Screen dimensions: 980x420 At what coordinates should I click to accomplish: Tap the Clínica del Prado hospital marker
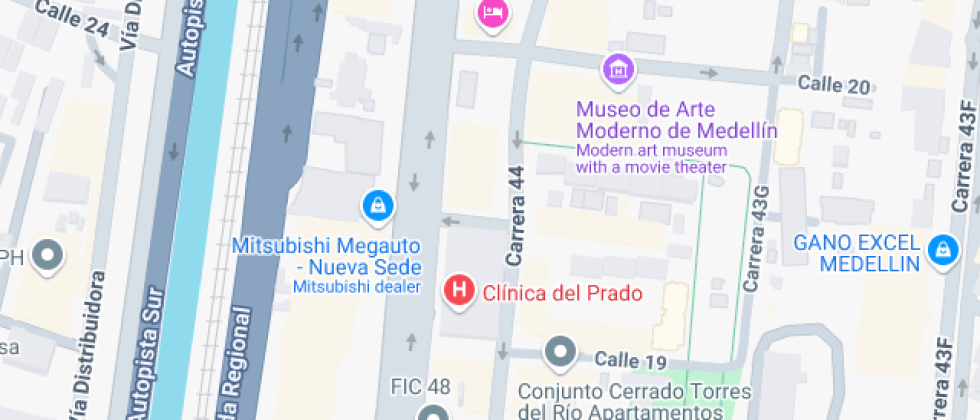point(458,291)
